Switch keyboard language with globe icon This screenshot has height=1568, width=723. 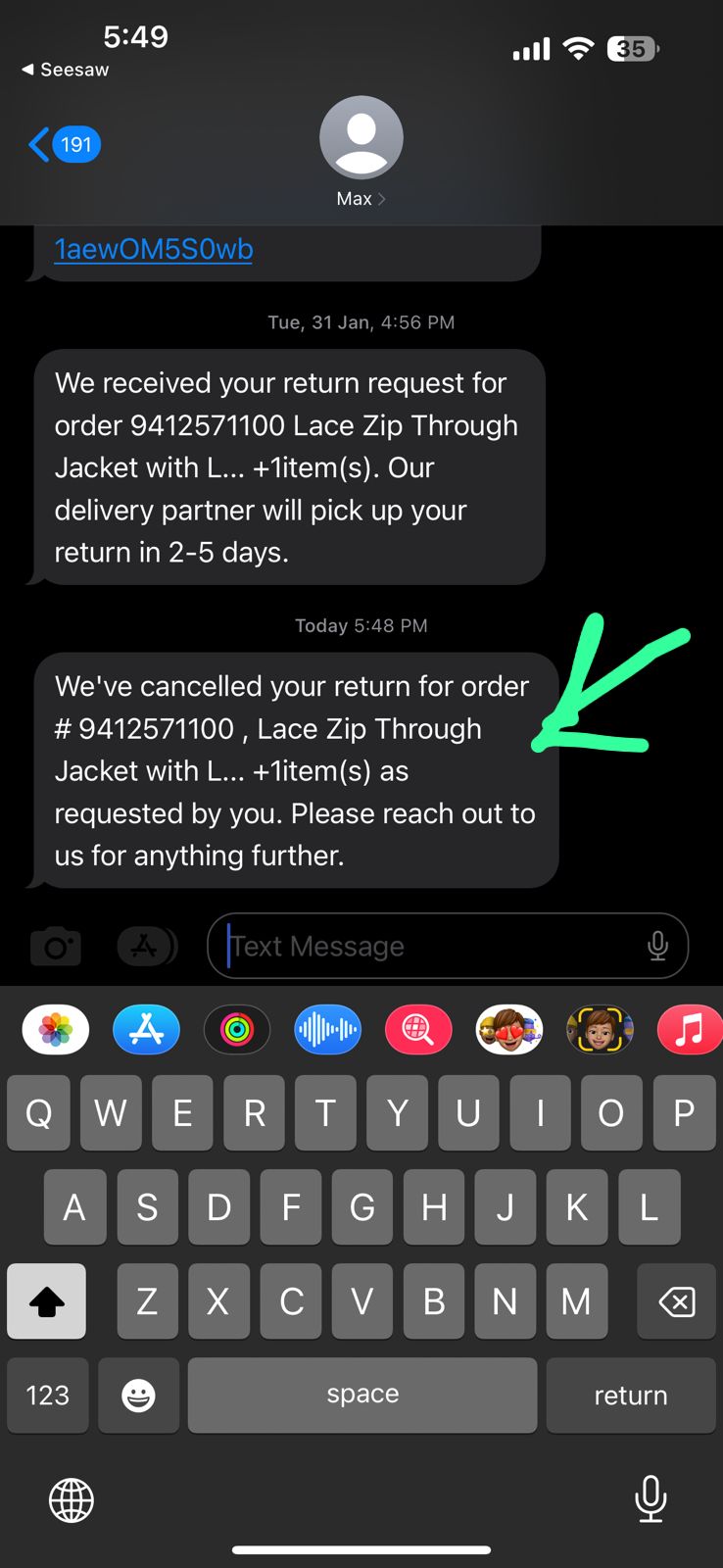coord(72,1500)
